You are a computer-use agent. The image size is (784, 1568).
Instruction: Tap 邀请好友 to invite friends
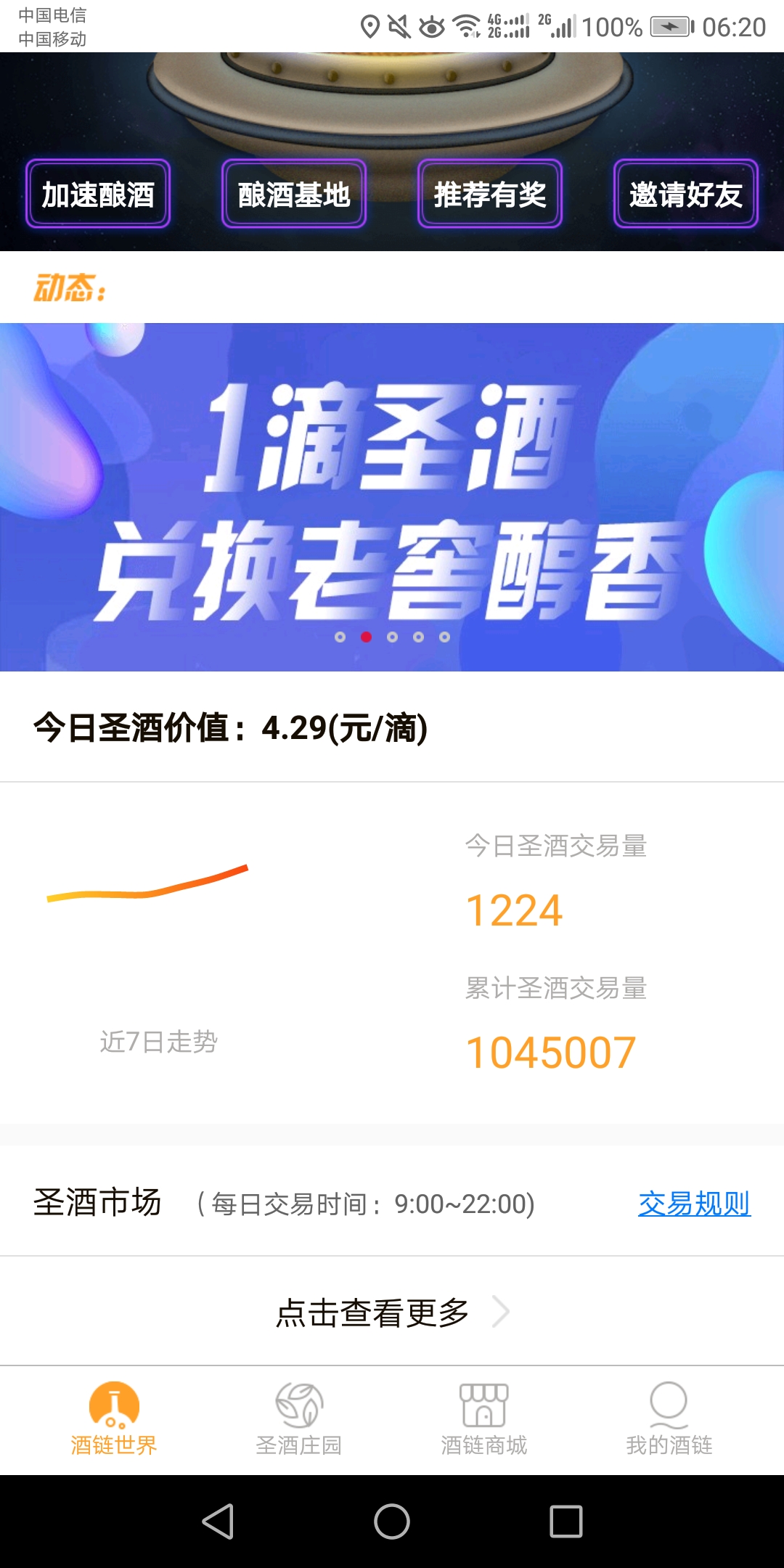click(686, 194)
